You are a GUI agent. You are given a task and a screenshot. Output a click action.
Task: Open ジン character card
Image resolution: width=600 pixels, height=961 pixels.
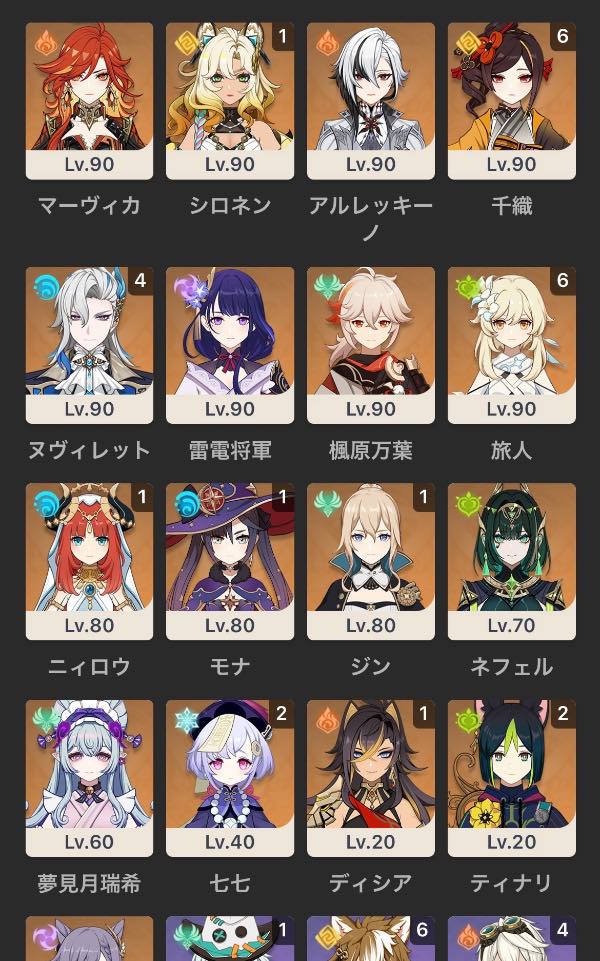tap(371, 561)
